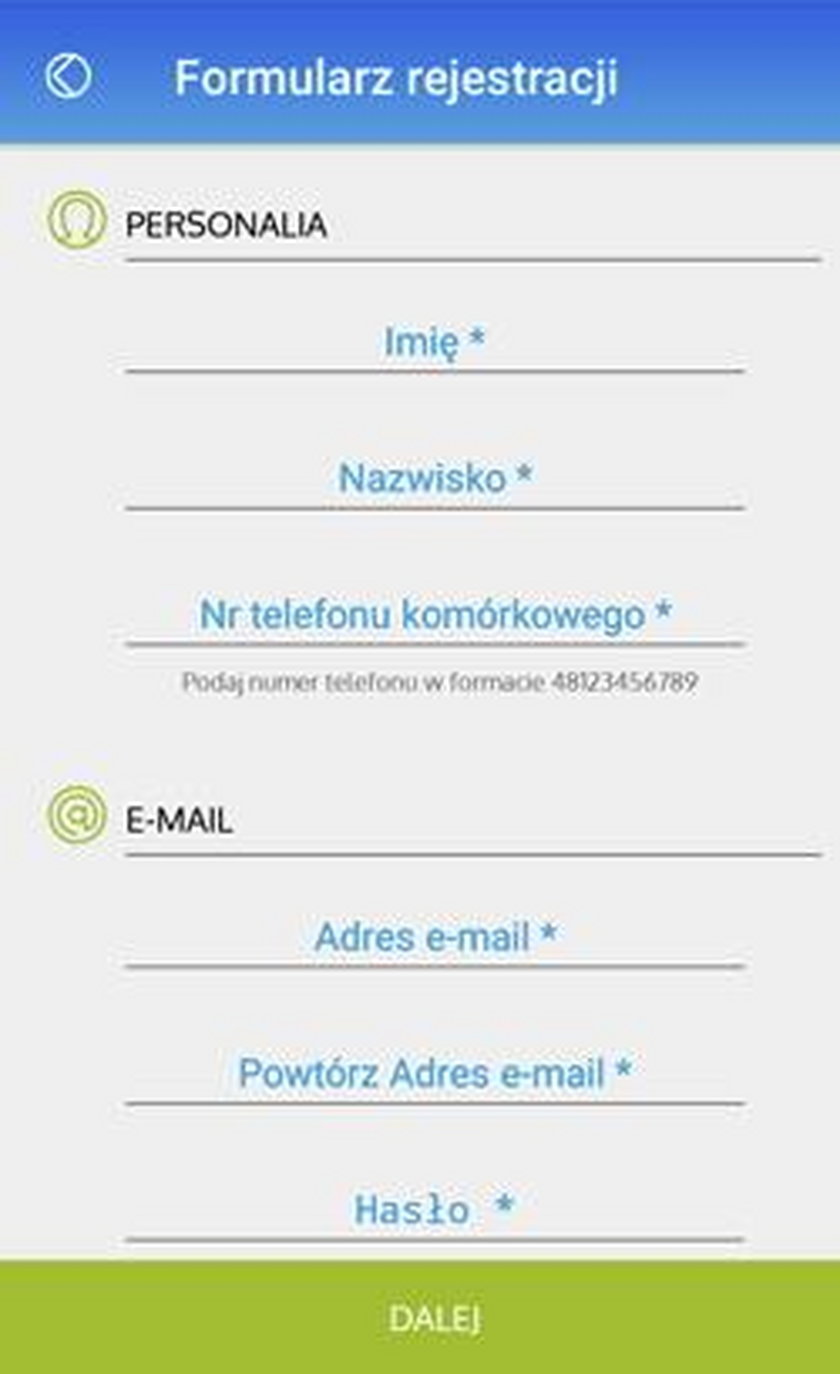Tap the Imię input field

[x=434, y=343]
